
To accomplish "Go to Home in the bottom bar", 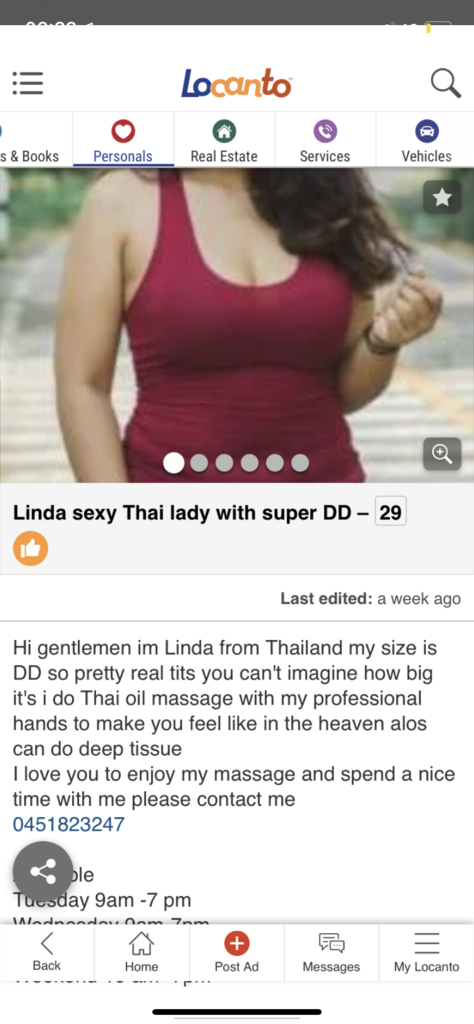I will point(142,952).
